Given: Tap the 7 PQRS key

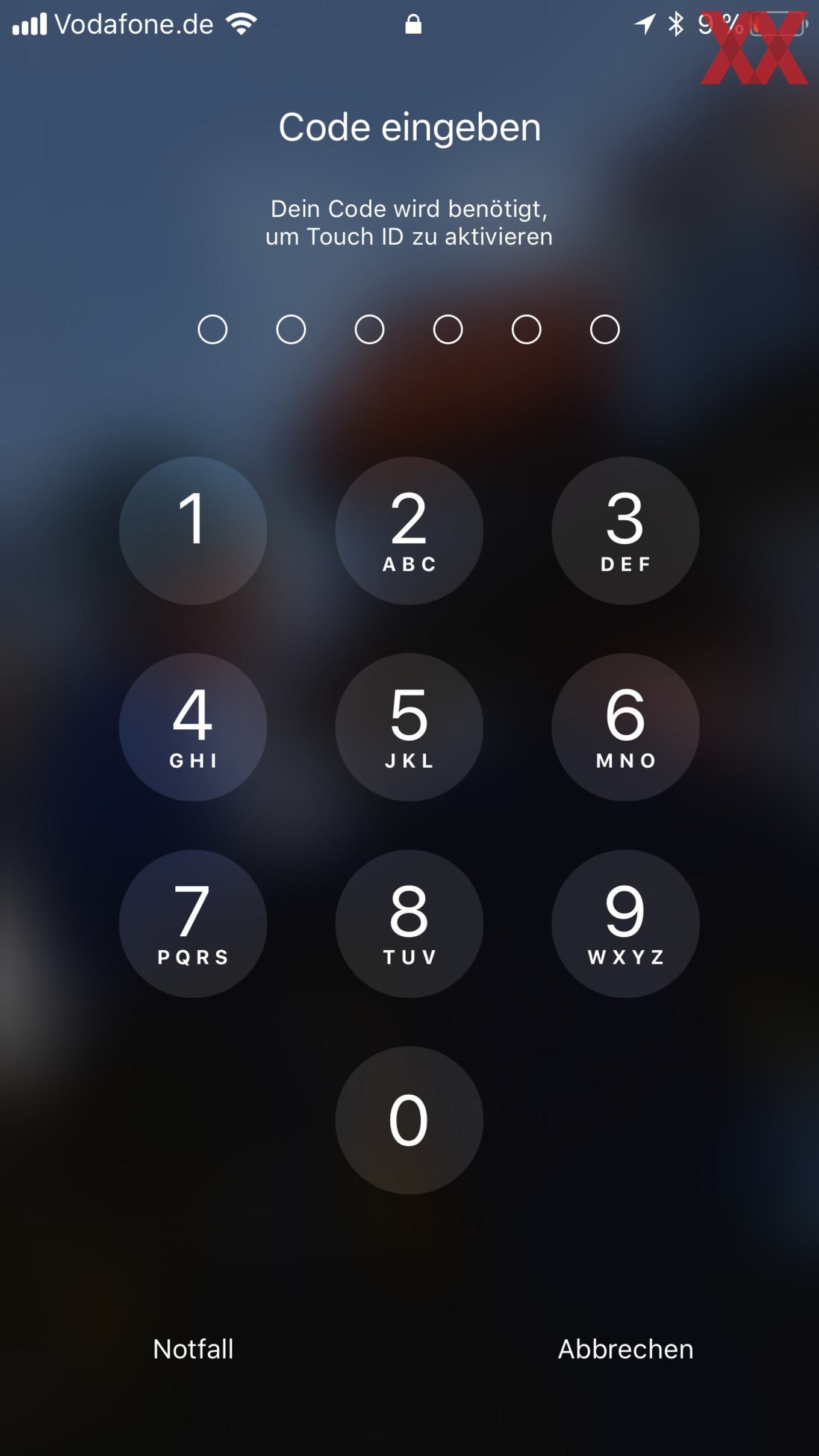Looking at the screenshot, I should [193, 924].
